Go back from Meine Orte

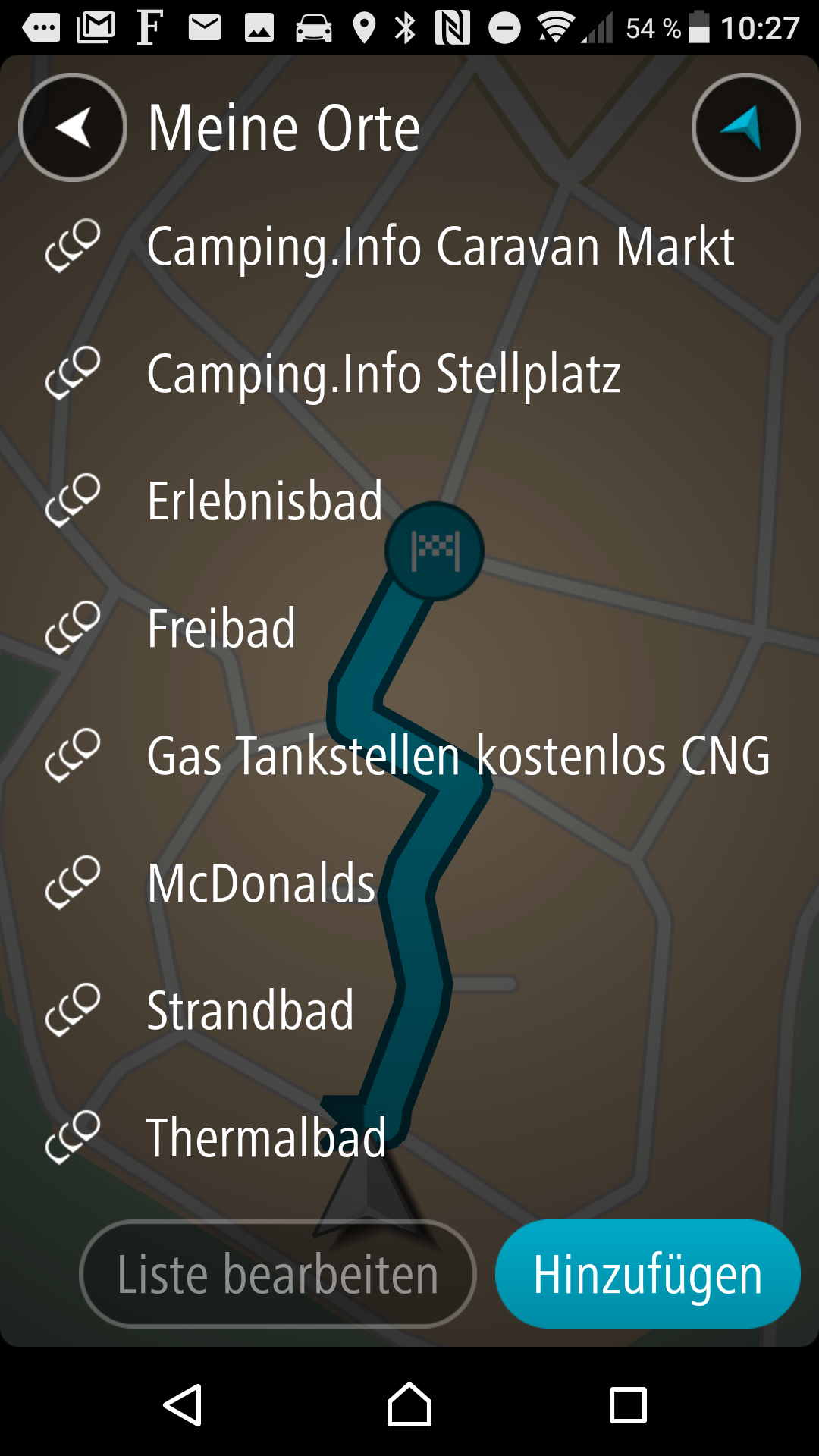(x=73, y=127)
